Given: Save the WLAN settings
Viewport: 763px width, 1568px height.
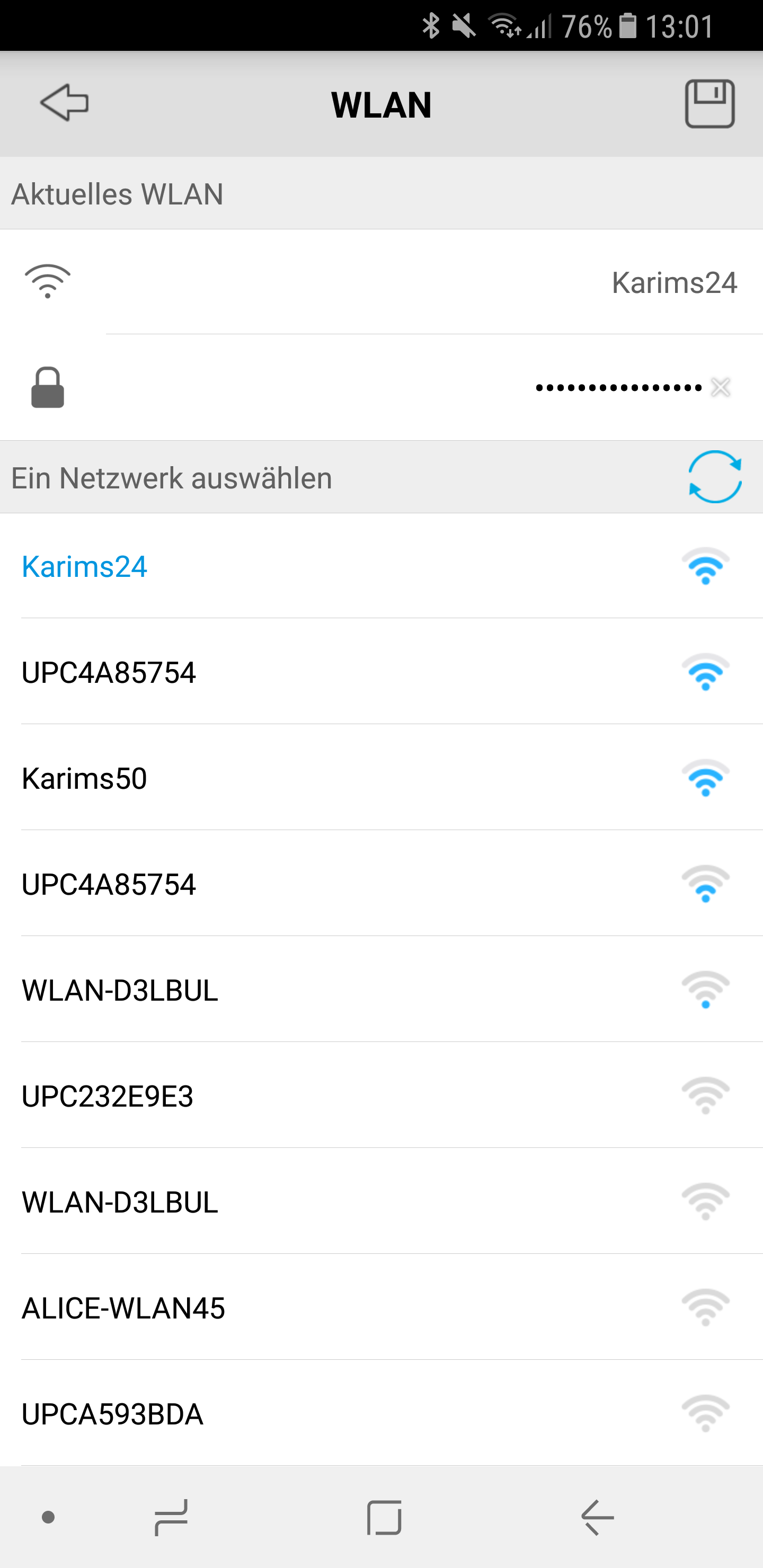Looking at the screenshot, I should click(x=709, y=103).
